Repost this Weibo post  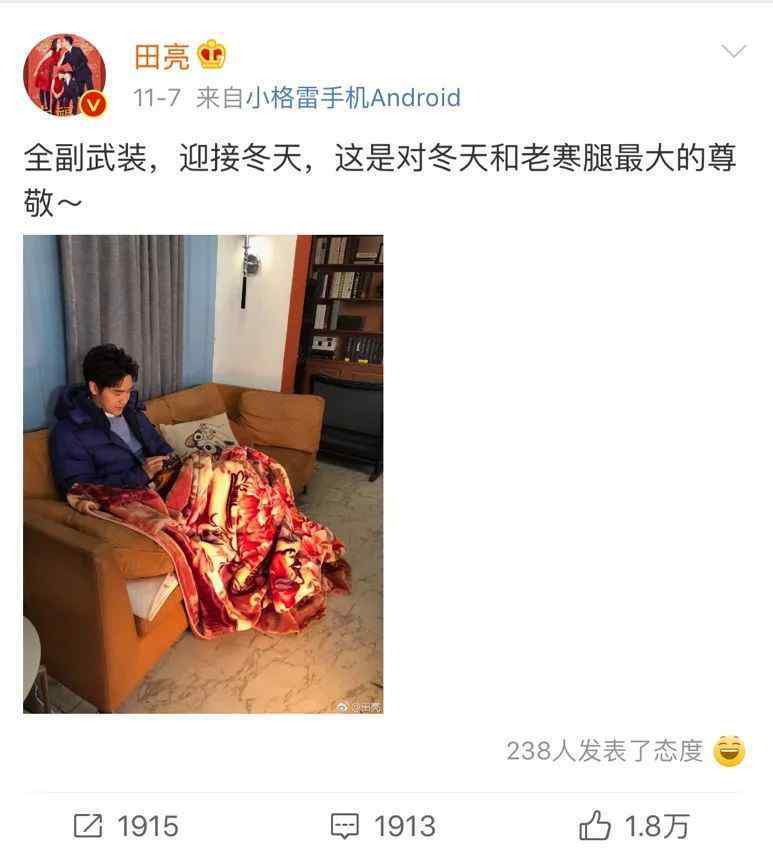pyautogui.click(x=126, y=826)
